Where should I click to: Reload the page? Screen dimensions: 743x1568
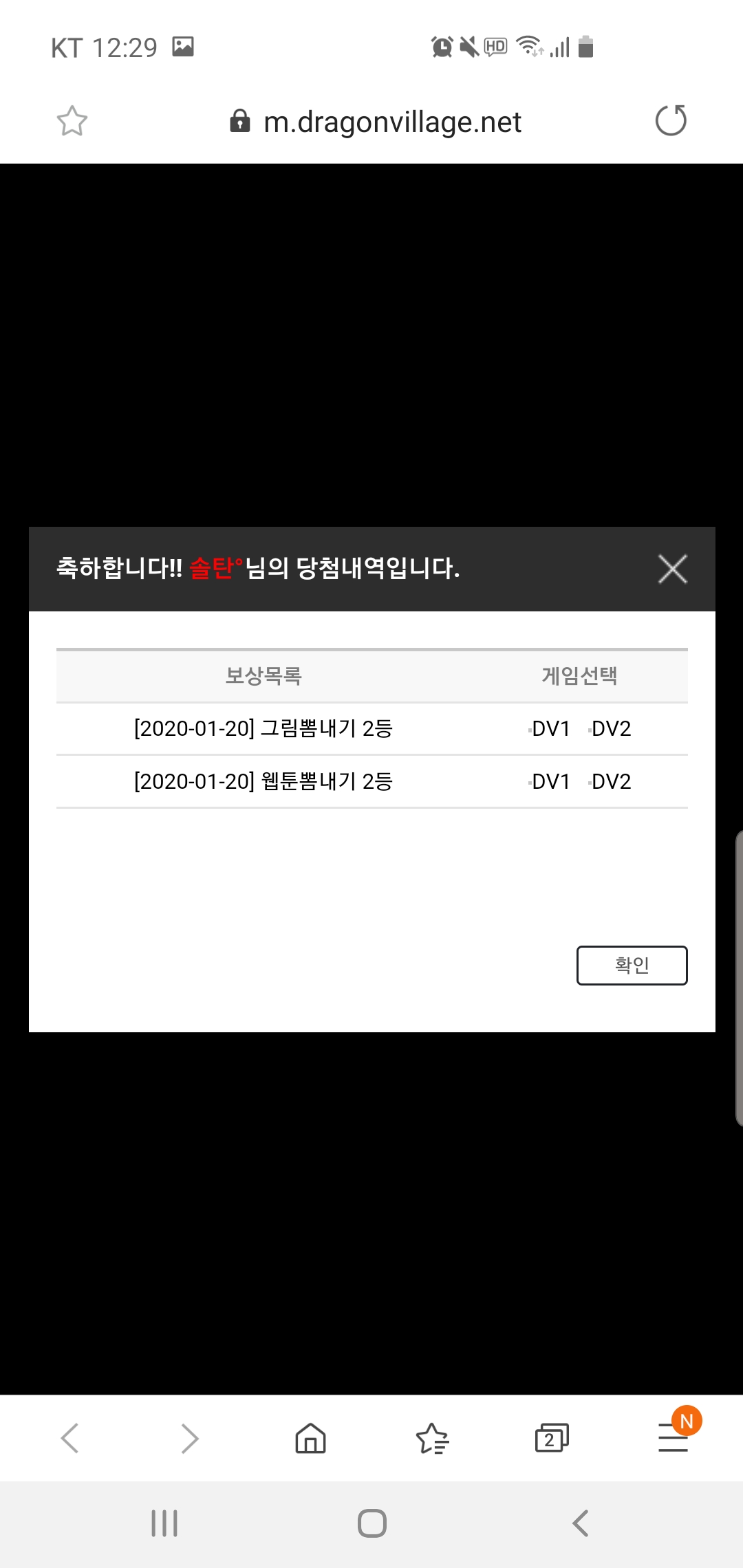[x=671, y=121]
